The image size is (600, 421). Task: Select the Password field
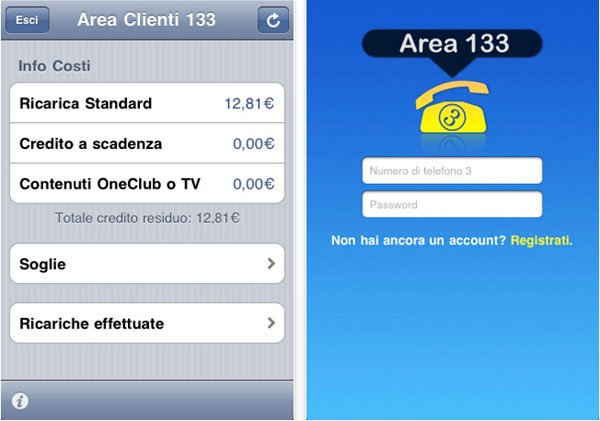point(452,205)
